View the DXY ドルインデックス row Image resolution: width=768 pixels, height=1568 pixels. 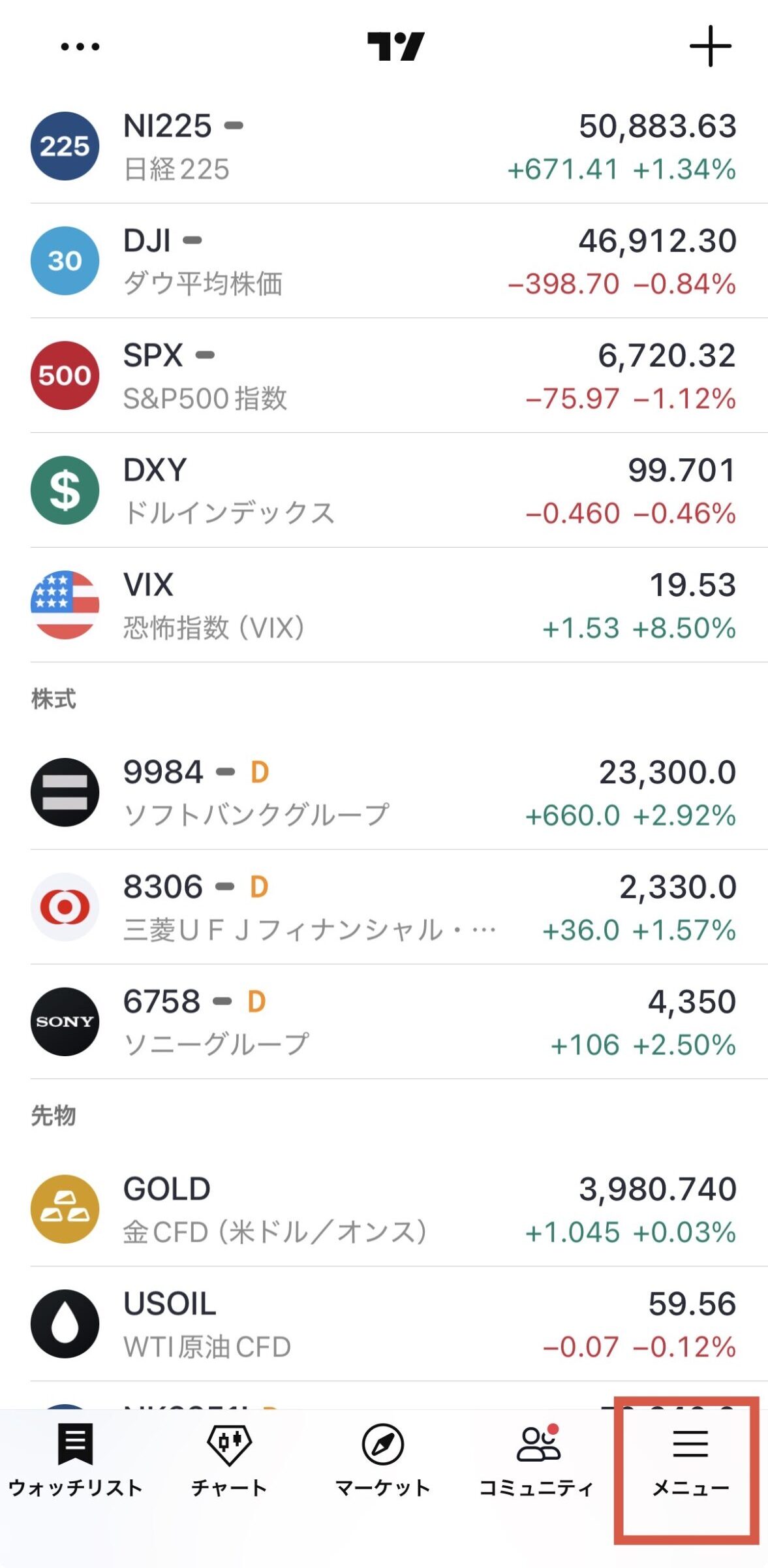click(x=384, y=490)
